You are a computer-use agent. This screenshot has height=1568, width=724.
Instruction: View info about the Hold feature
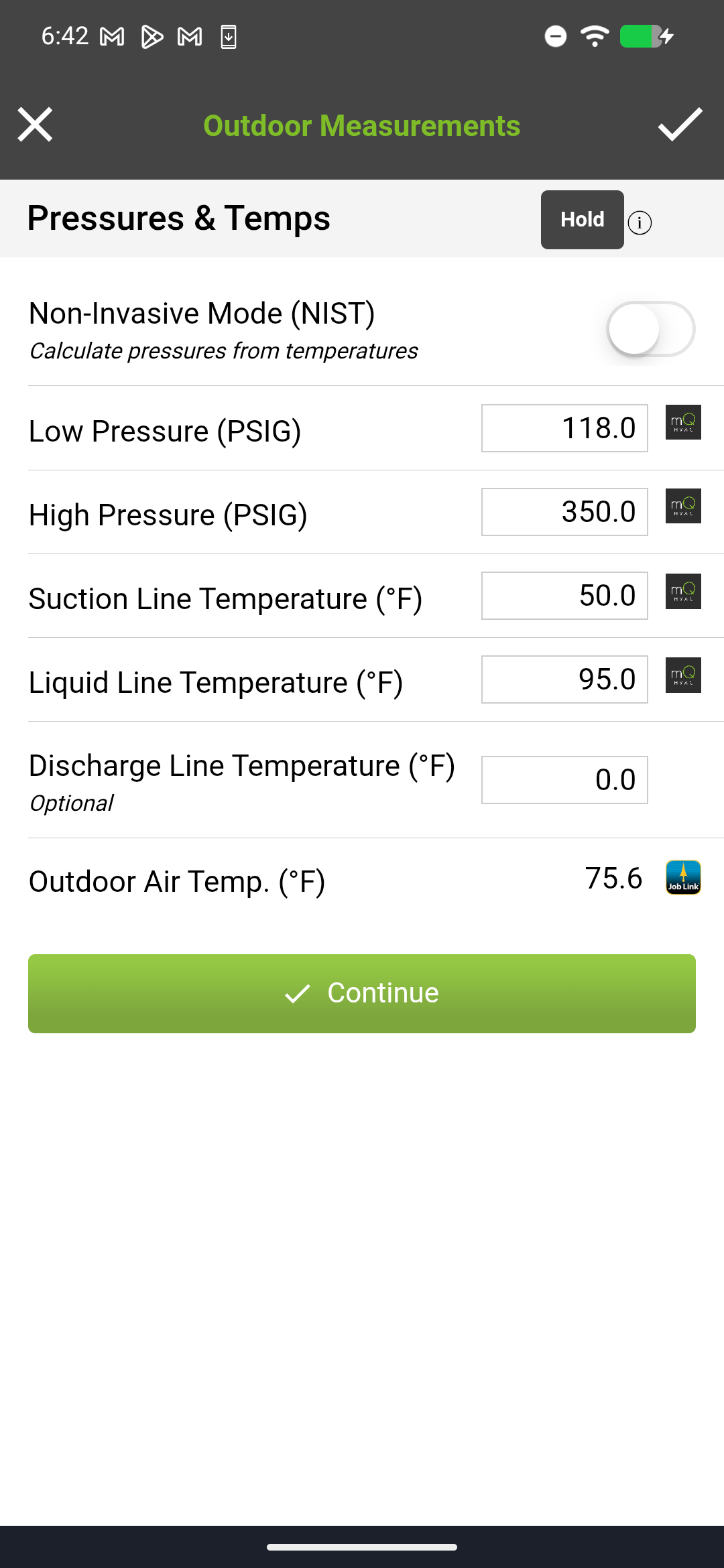click(x=640, y=222)
